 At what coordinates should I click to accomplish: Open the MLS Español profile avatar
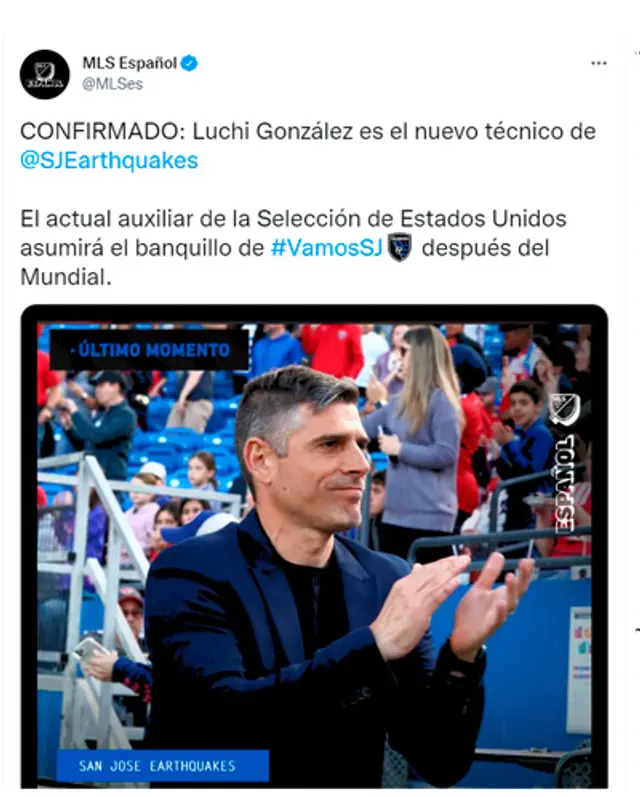[45, 74]
